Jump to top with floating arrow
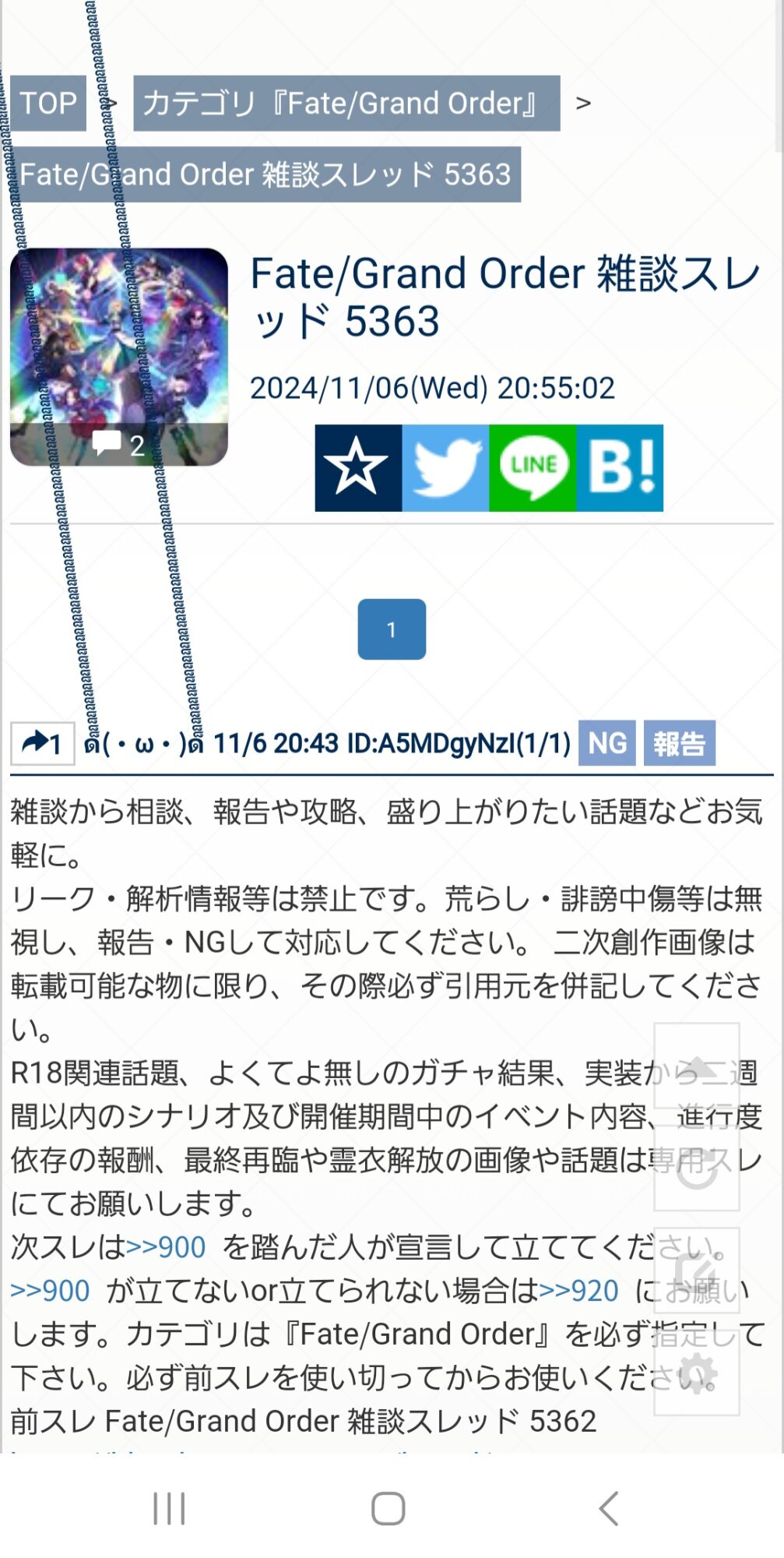The height and width of the screenshot is (1558, 784). tap(697, 1066)
